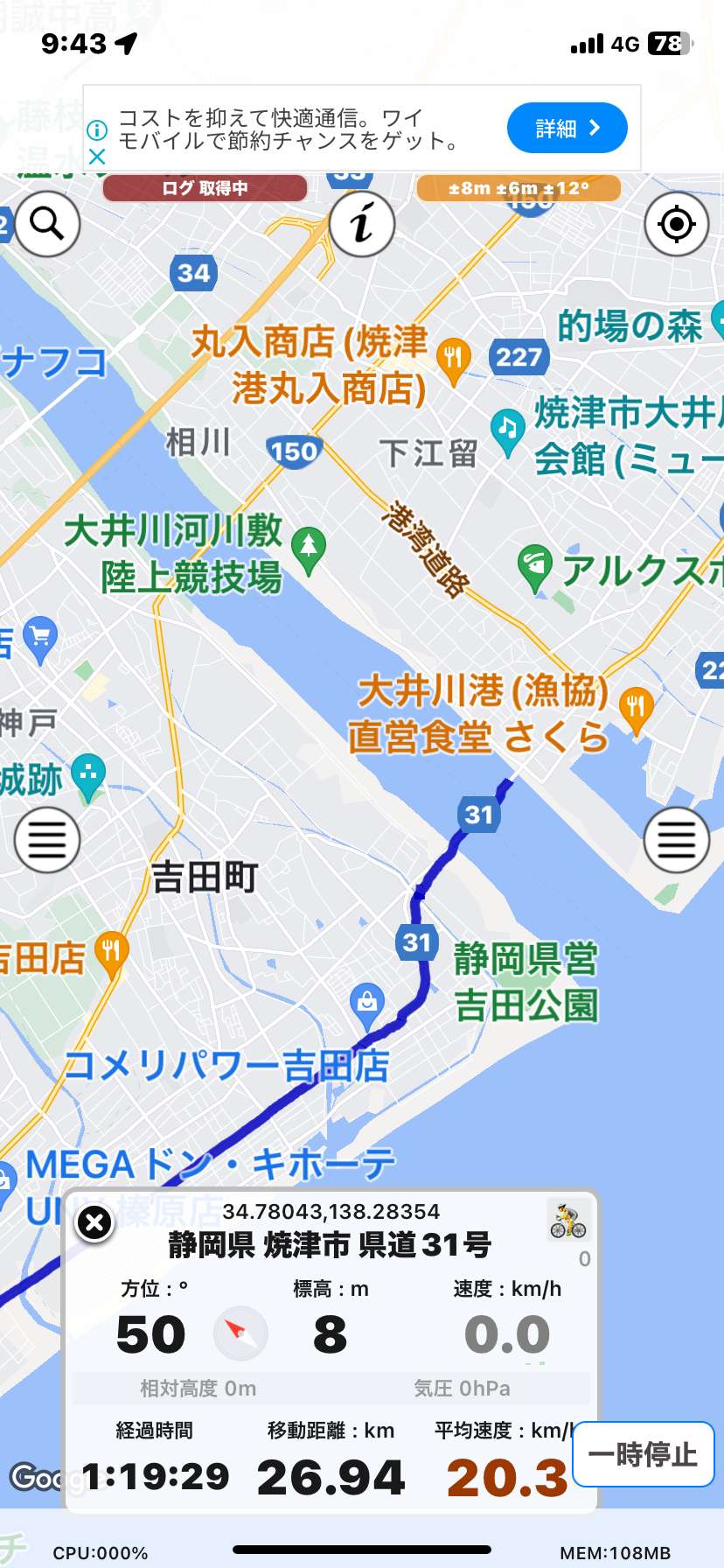Center map on current location
Viewport: 724px width, 1568px height.
click(677, 224)
